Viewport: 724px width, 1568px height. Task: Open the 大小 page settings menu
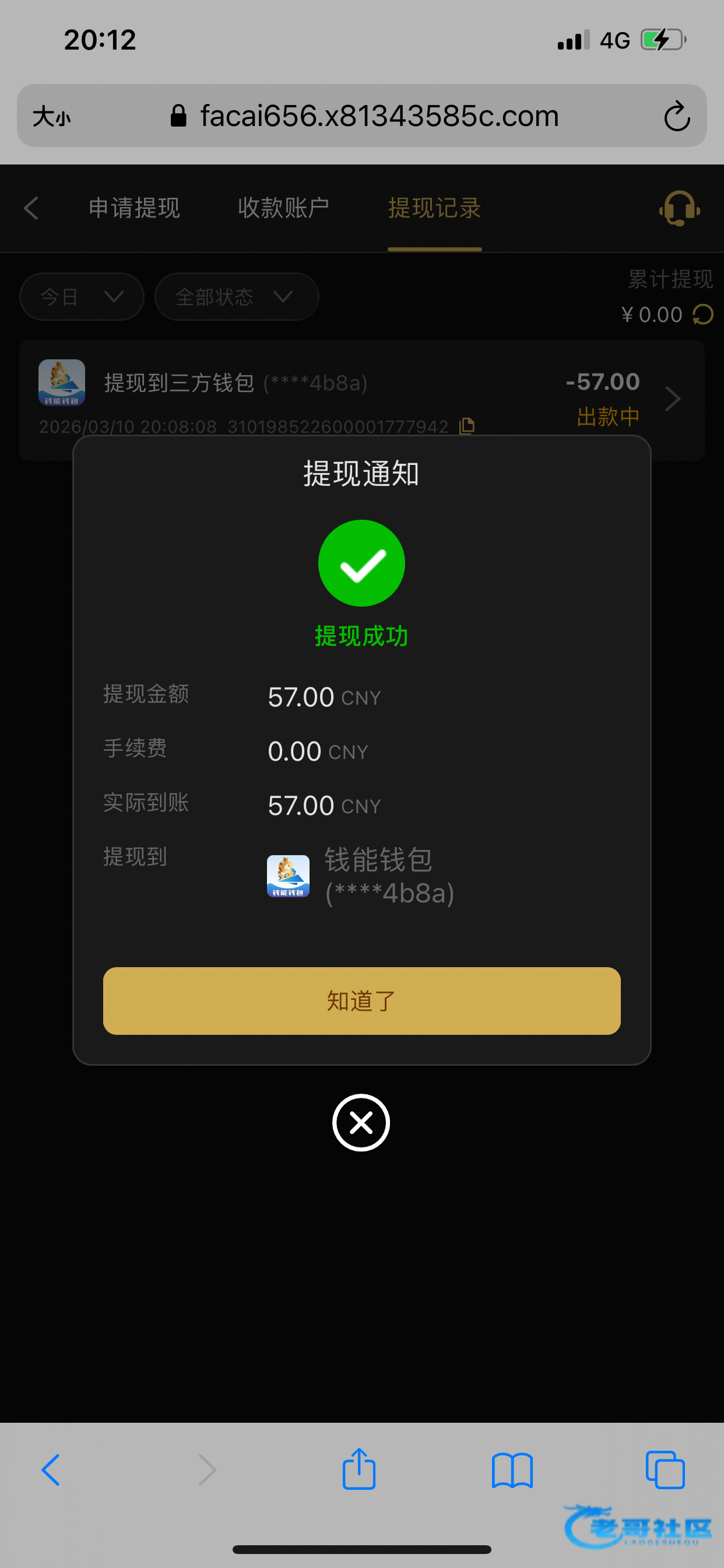click(x=52, y=116)
